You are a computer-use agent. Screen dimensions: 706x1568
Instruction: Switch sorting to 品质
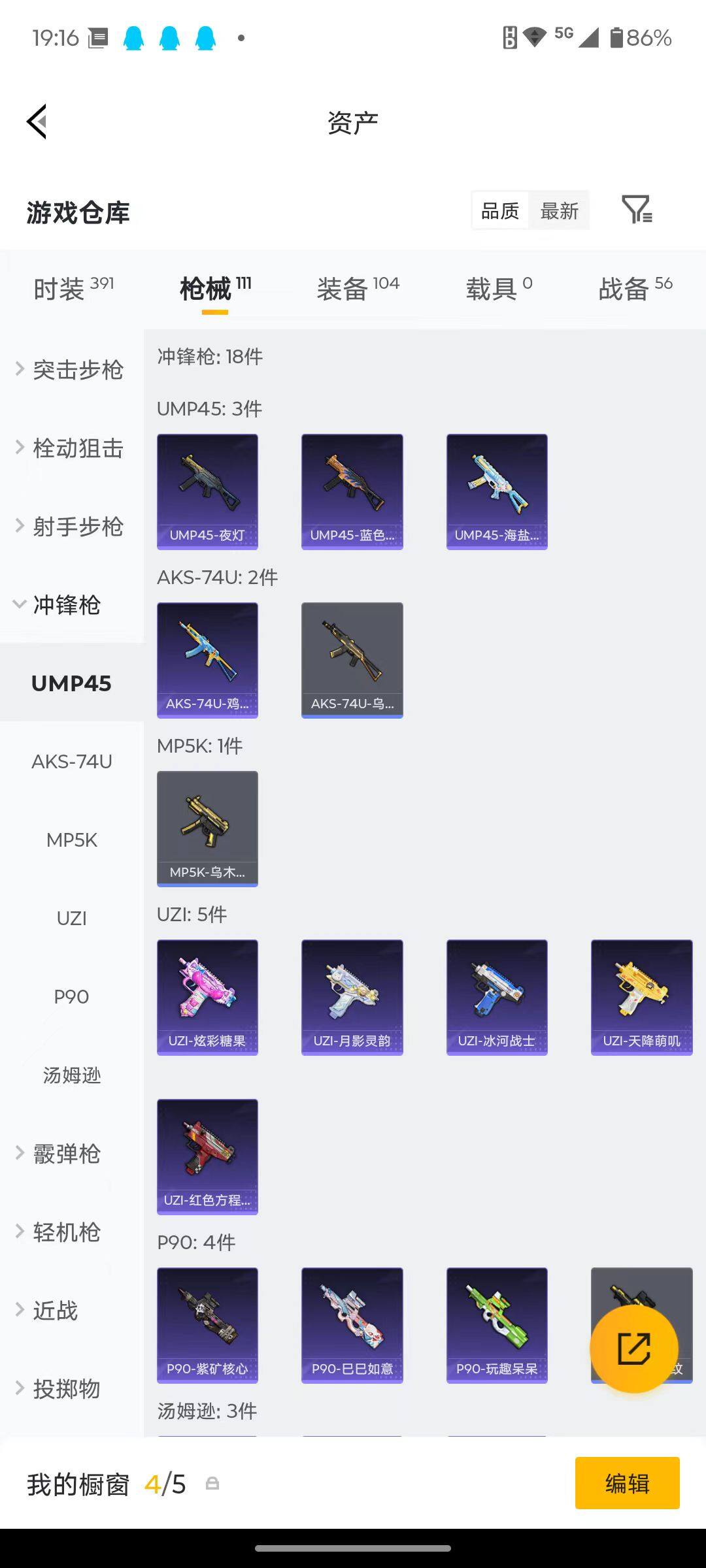(498, 210)
